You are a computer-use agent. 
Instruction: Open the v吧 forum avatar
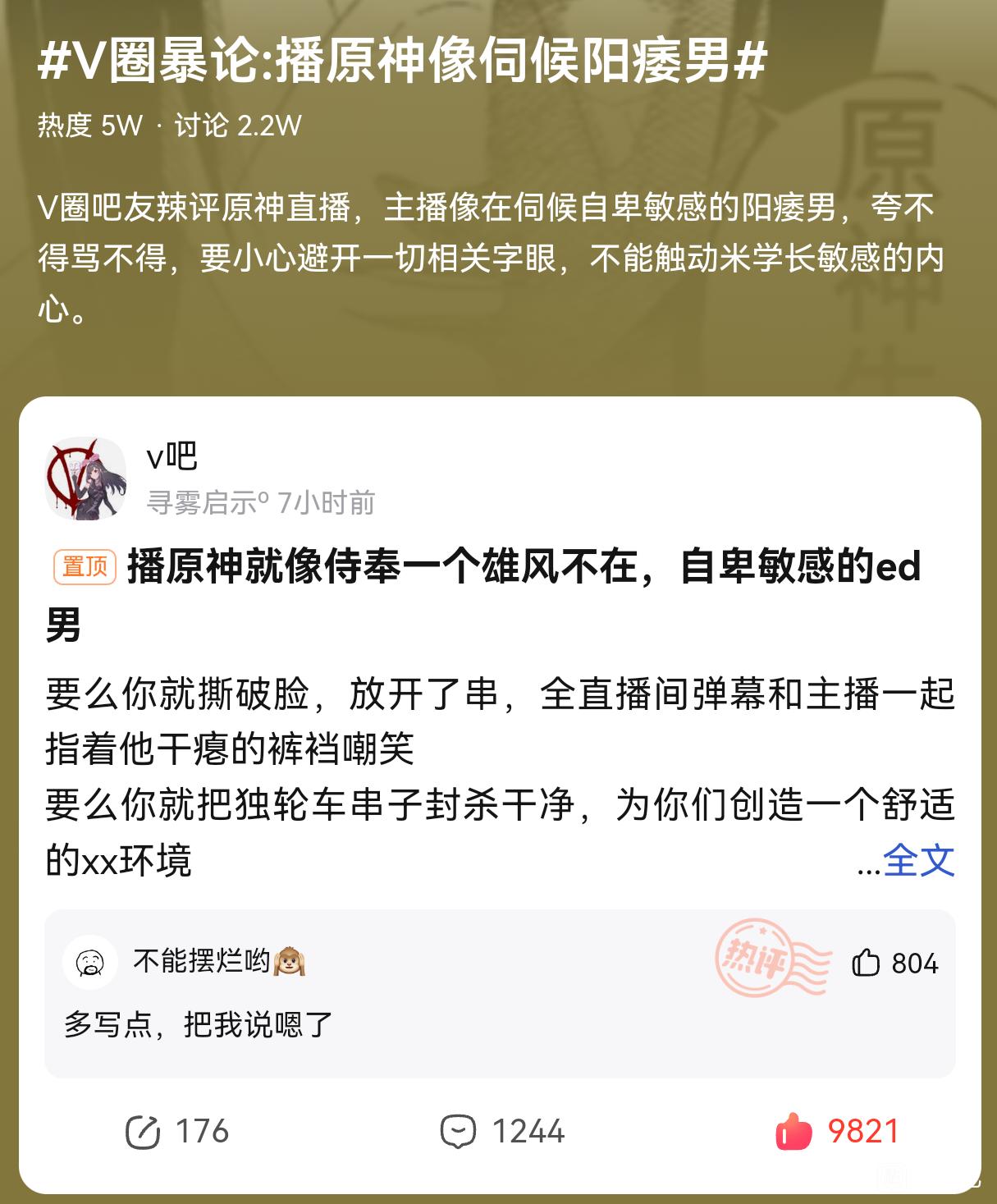85,479
